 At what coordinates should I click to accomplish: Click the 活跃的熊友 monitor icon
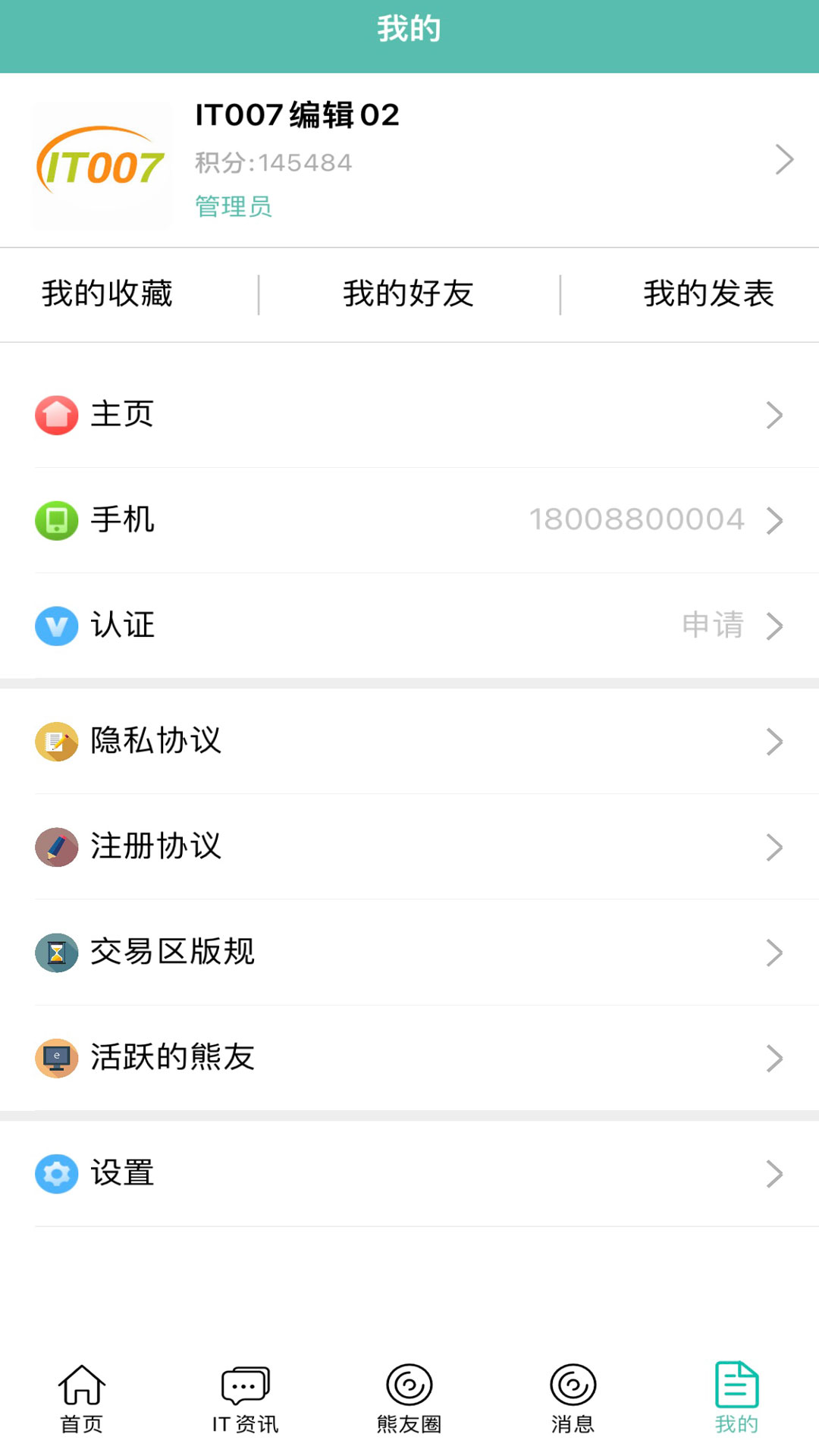pos(56,1057)
